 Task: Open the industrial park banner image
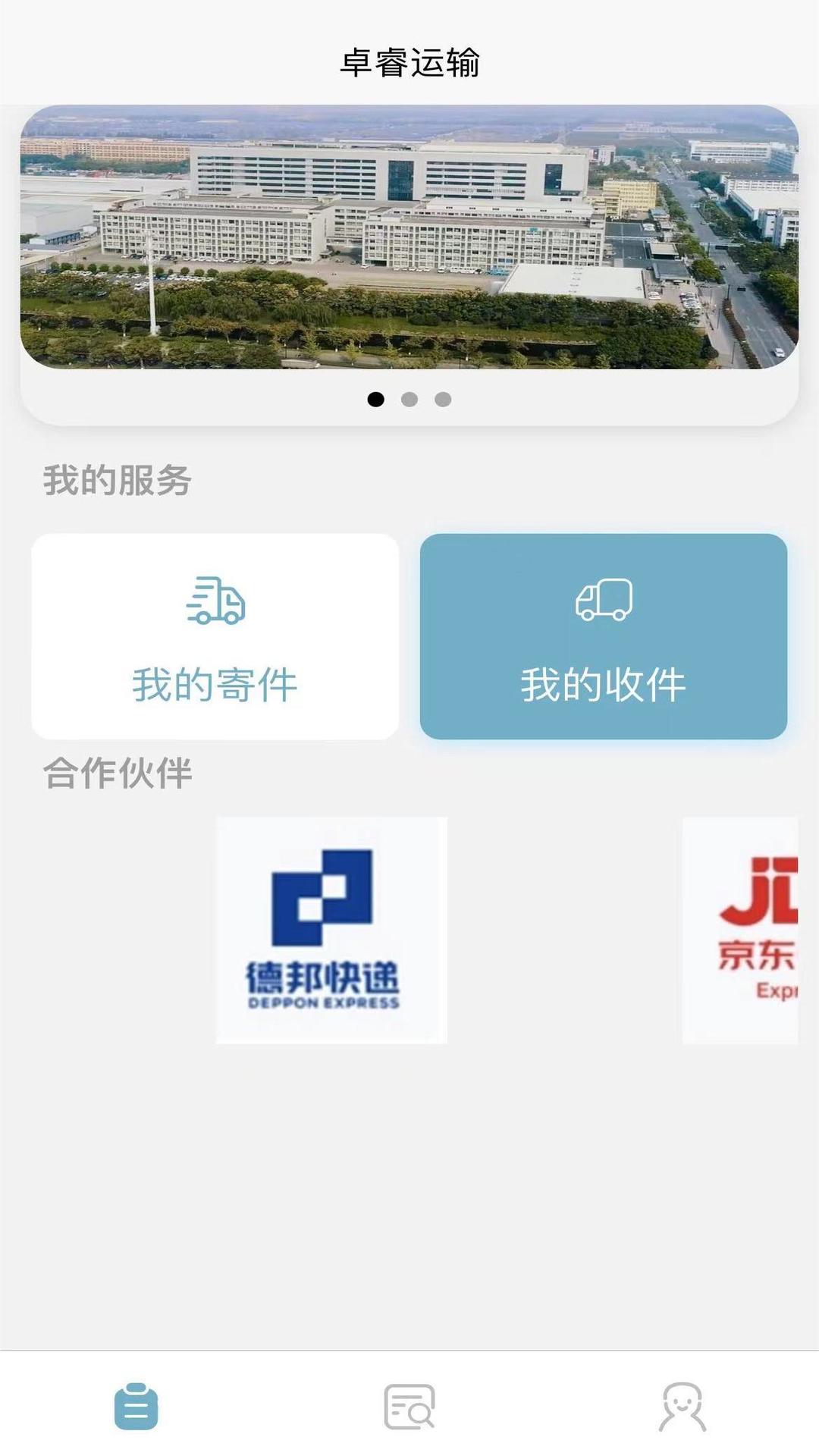[x=409, y=237]
